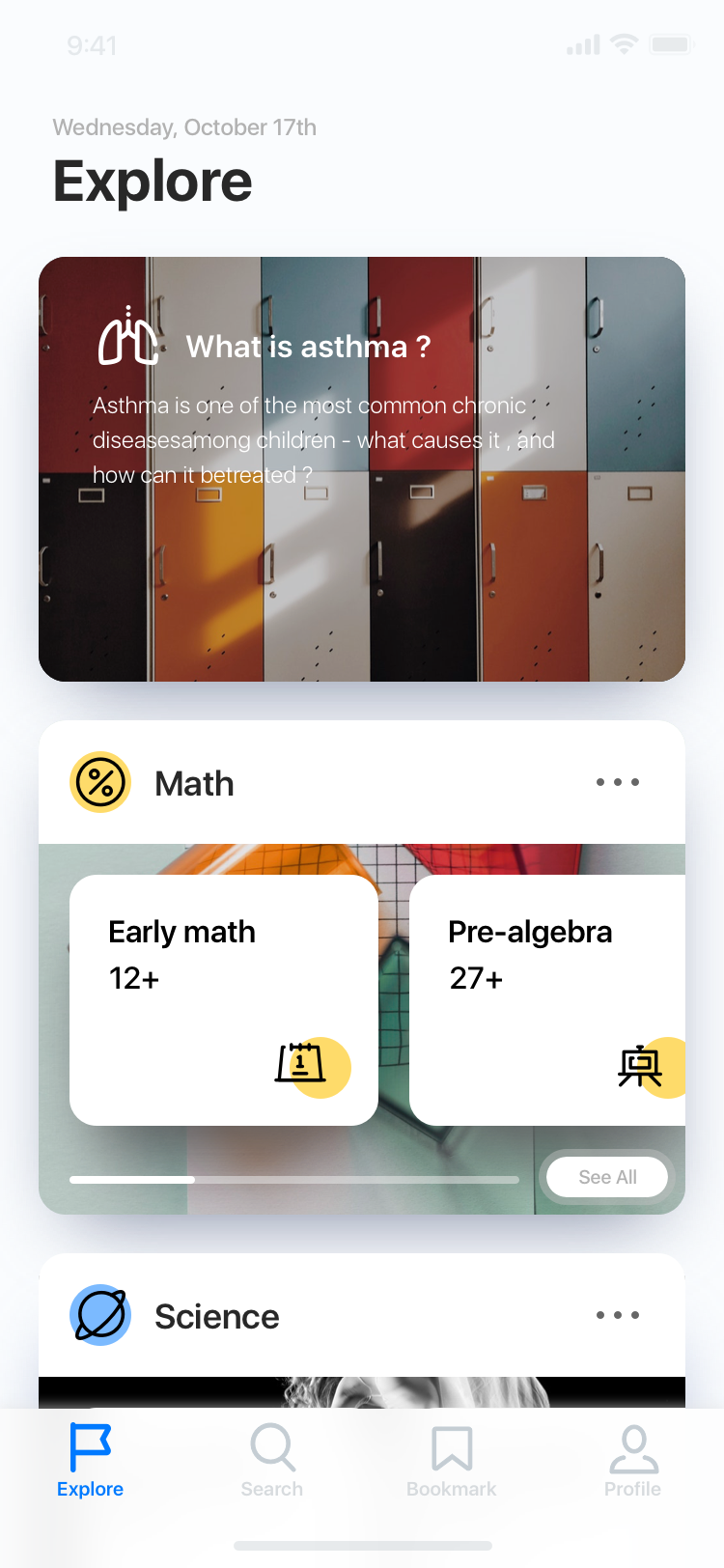Open the "What is asthma ?" featured card
Image resolution: width=724 pixels, height=1568 pixels.
click(x=362, y=469)
